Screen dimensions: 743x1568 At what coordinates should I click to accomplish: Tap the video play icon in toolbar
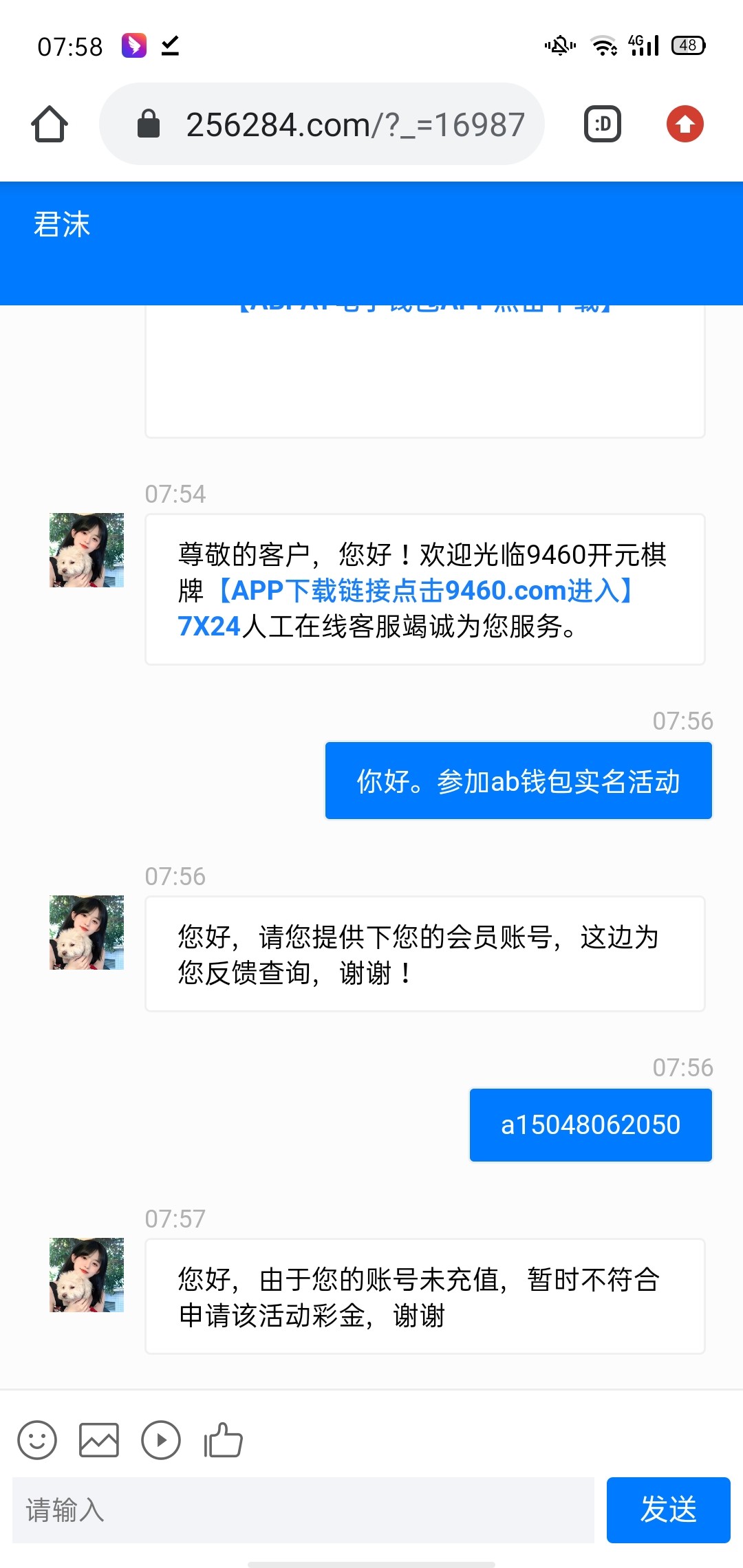pos(161,1439)
